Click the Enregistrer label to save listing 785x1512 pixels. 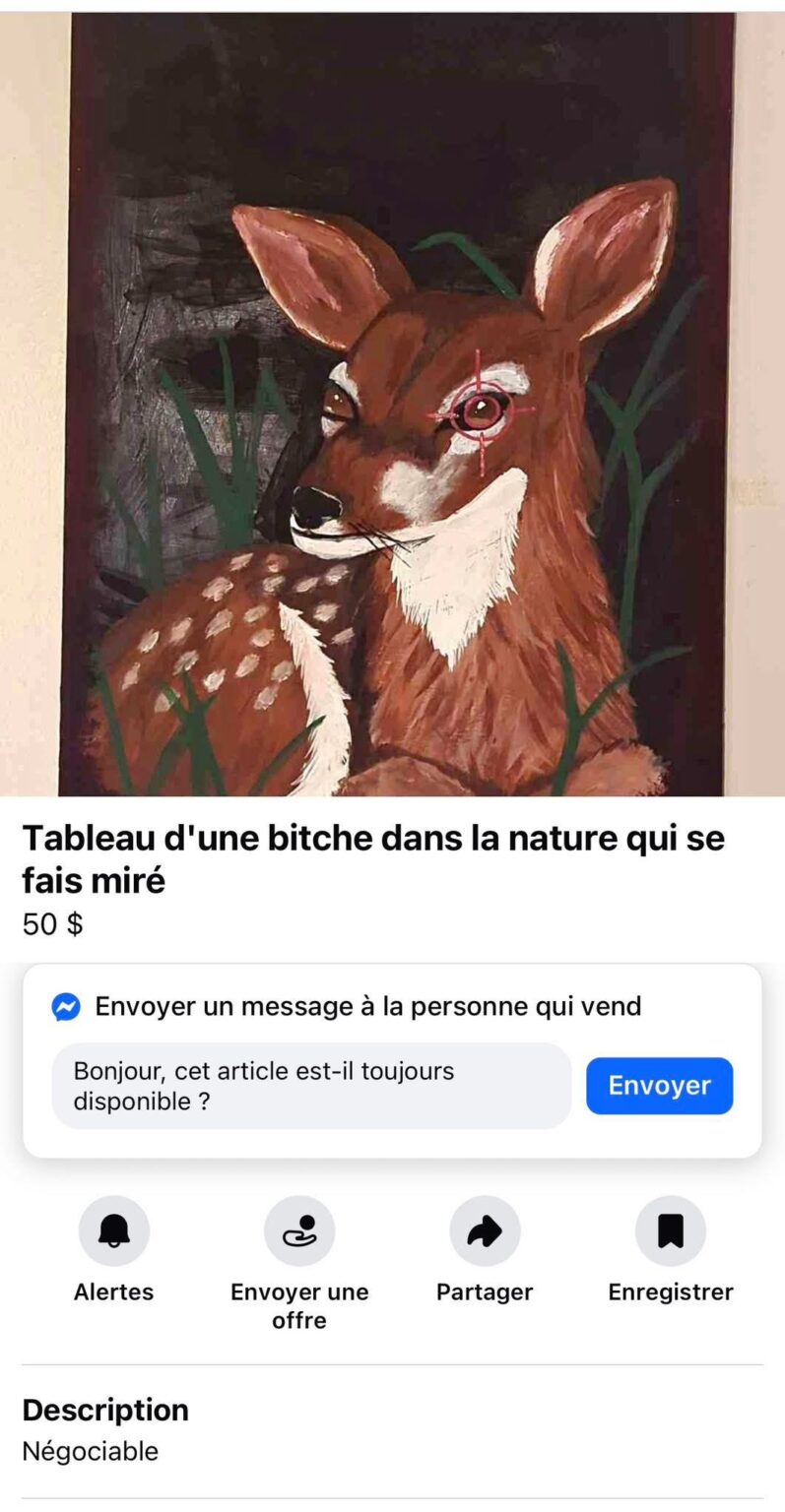[670, 1292]
